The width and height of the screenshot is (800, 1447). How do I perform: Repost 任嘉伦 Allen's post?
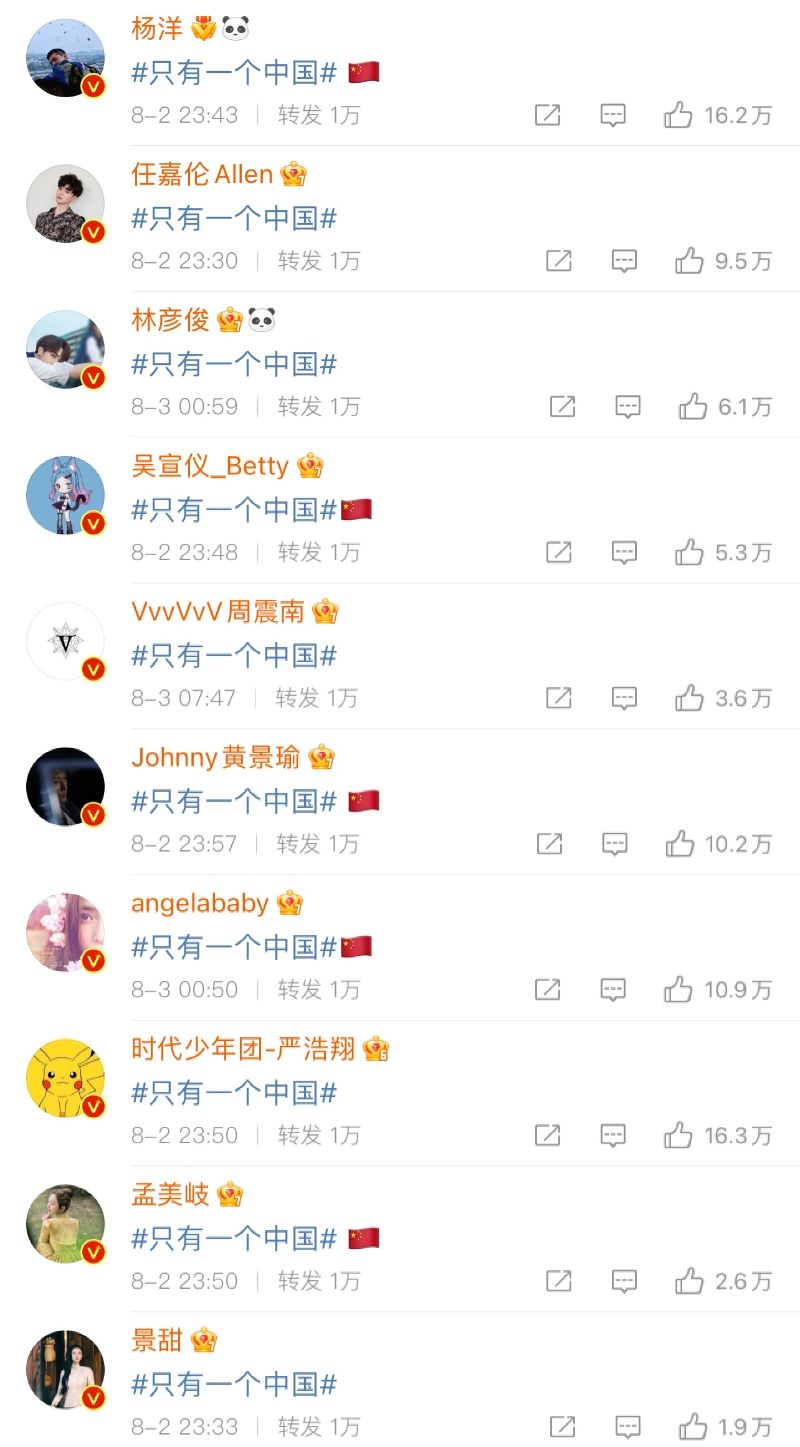559,262
